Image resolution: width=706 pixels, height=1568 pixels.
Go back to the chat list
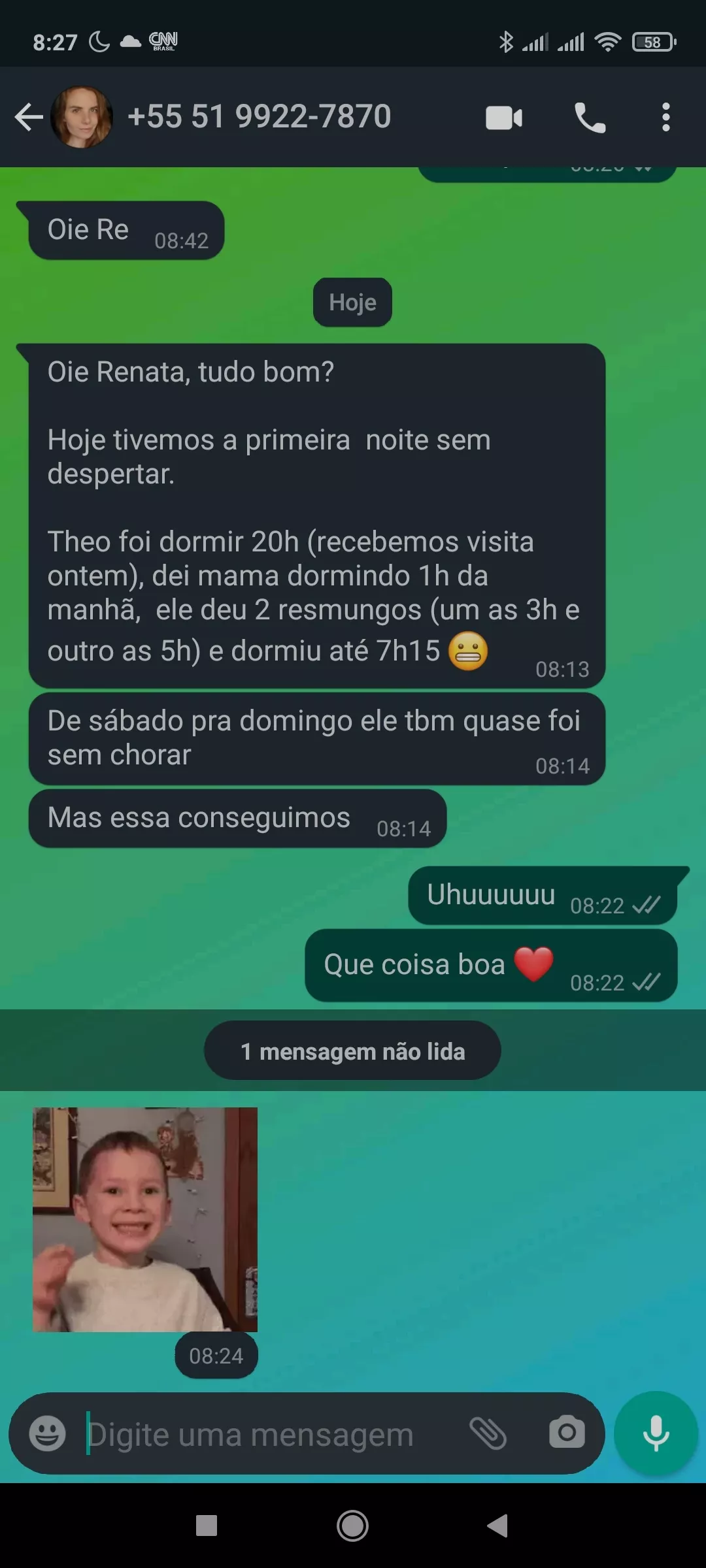pos(28,118)
